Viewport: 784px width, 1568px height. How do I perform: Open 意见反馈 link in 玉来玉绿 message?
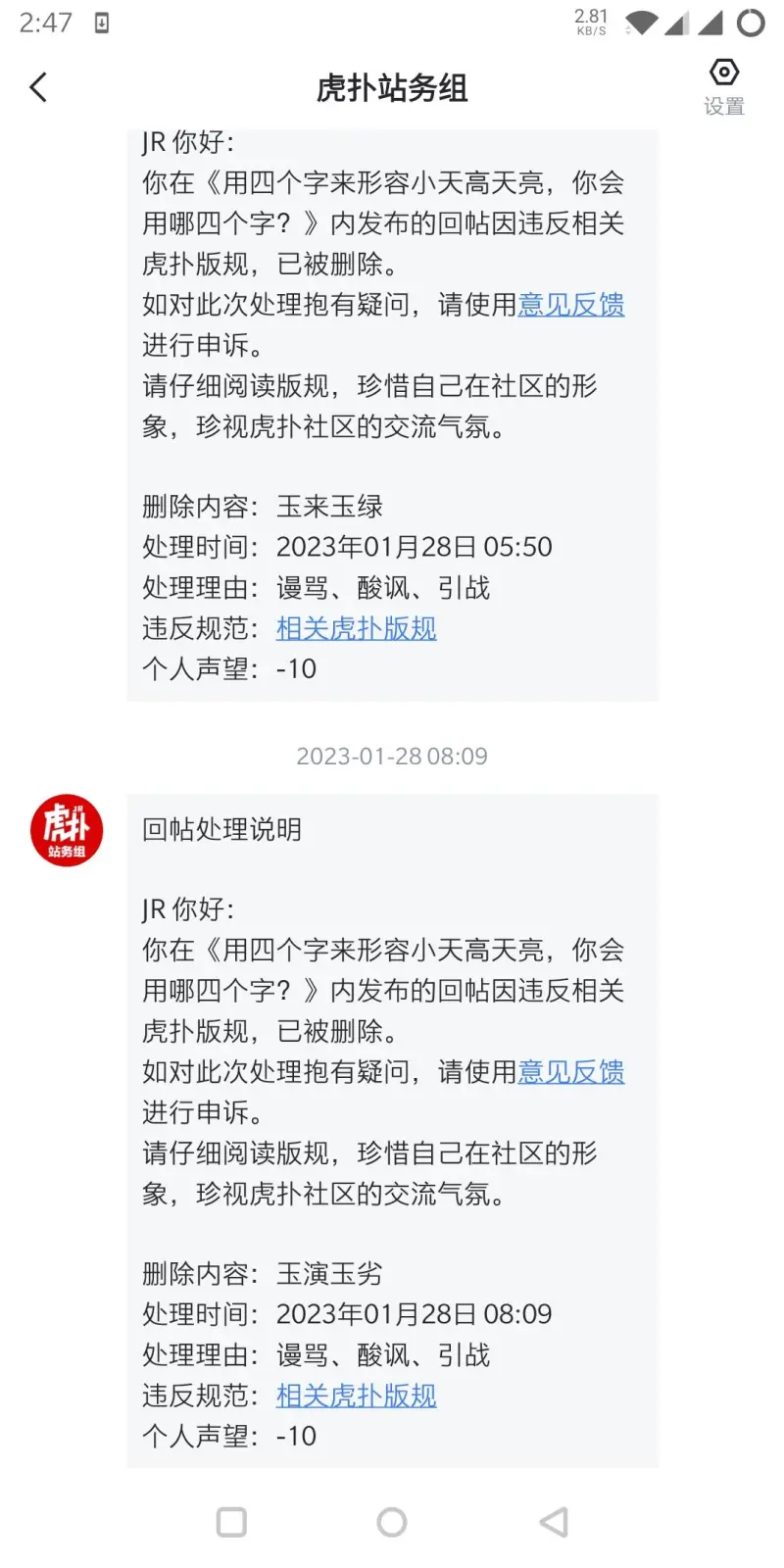[x=570, y=305]
